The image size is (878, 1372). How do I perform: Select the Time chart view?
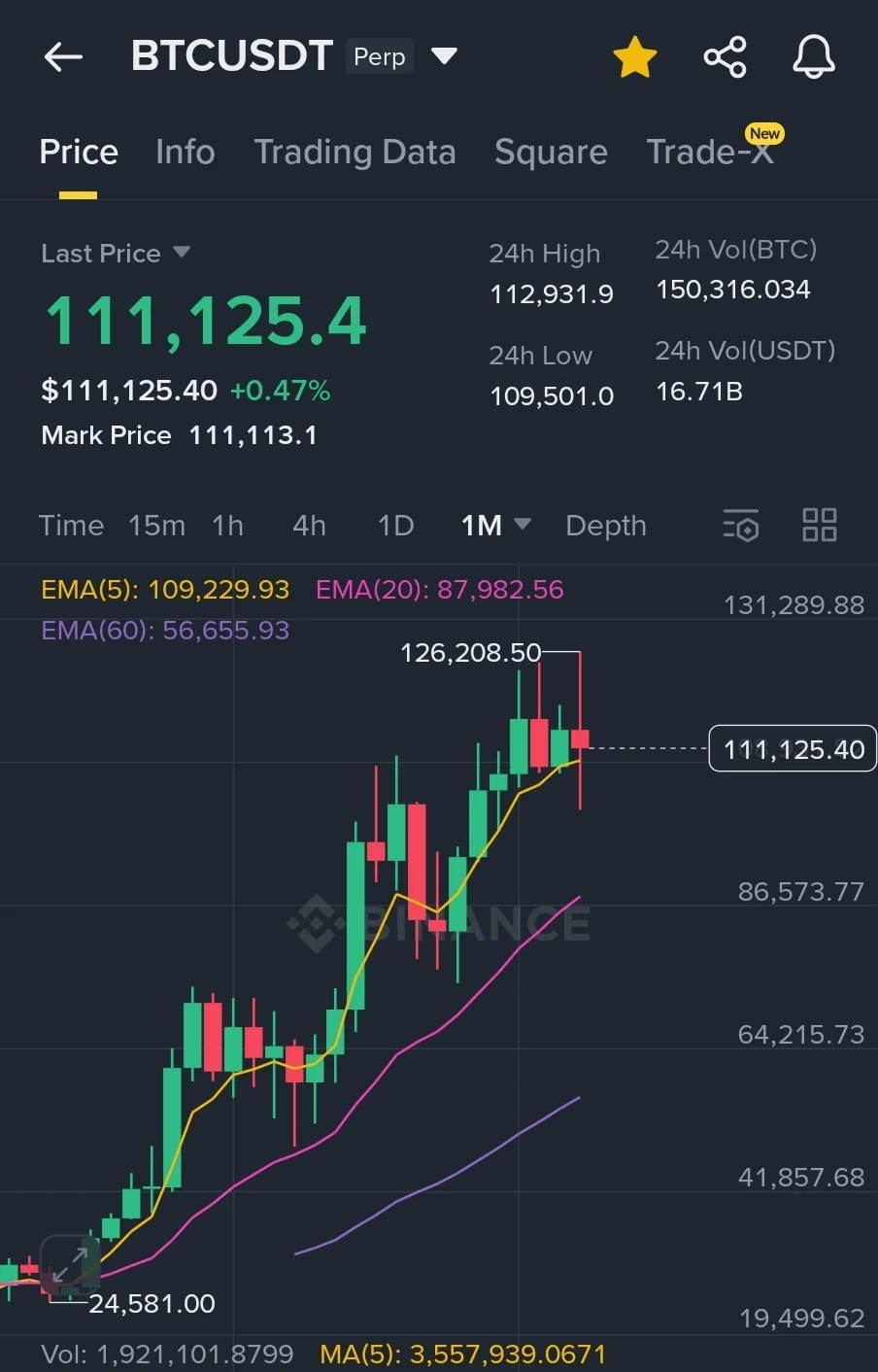[71, 526]
